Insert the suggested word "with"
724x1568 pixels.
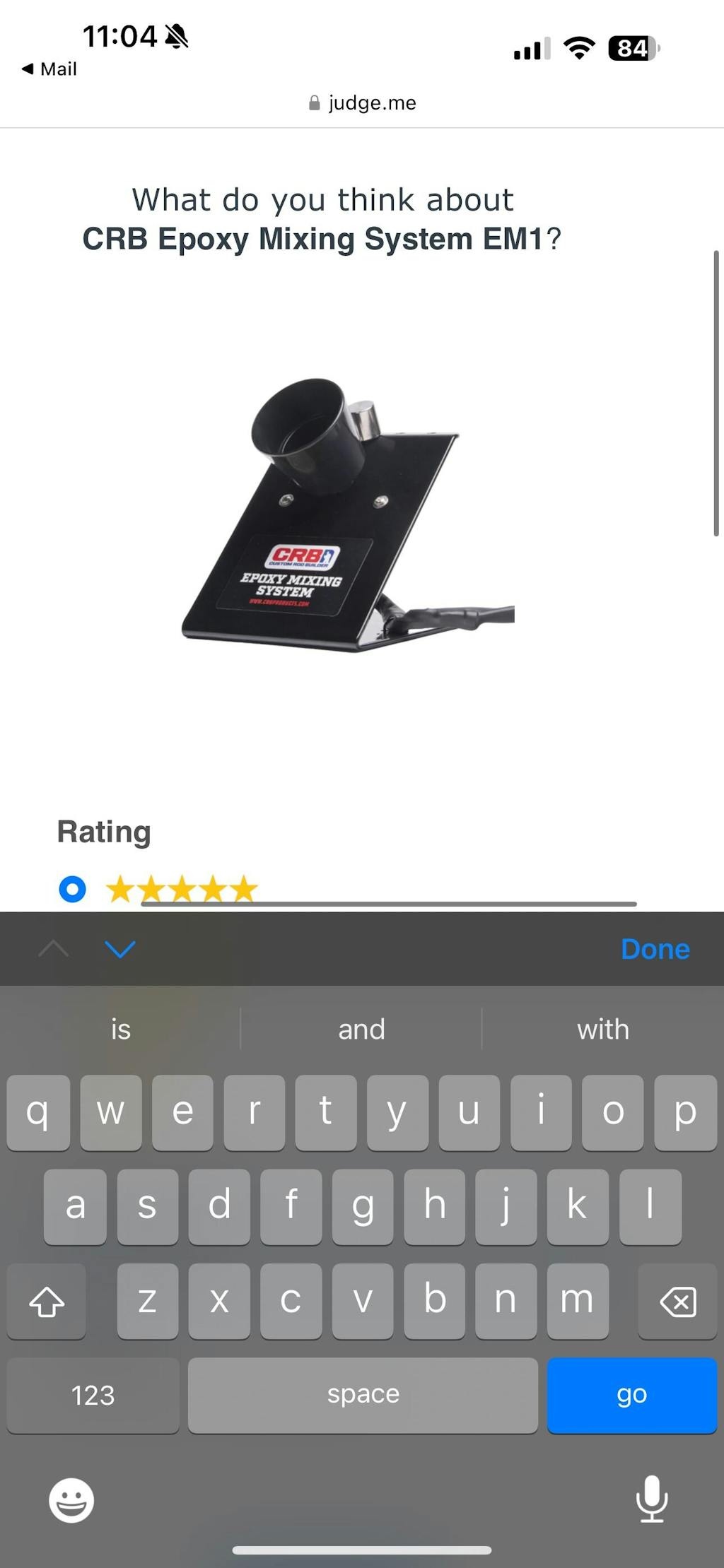click(602, 1030)
